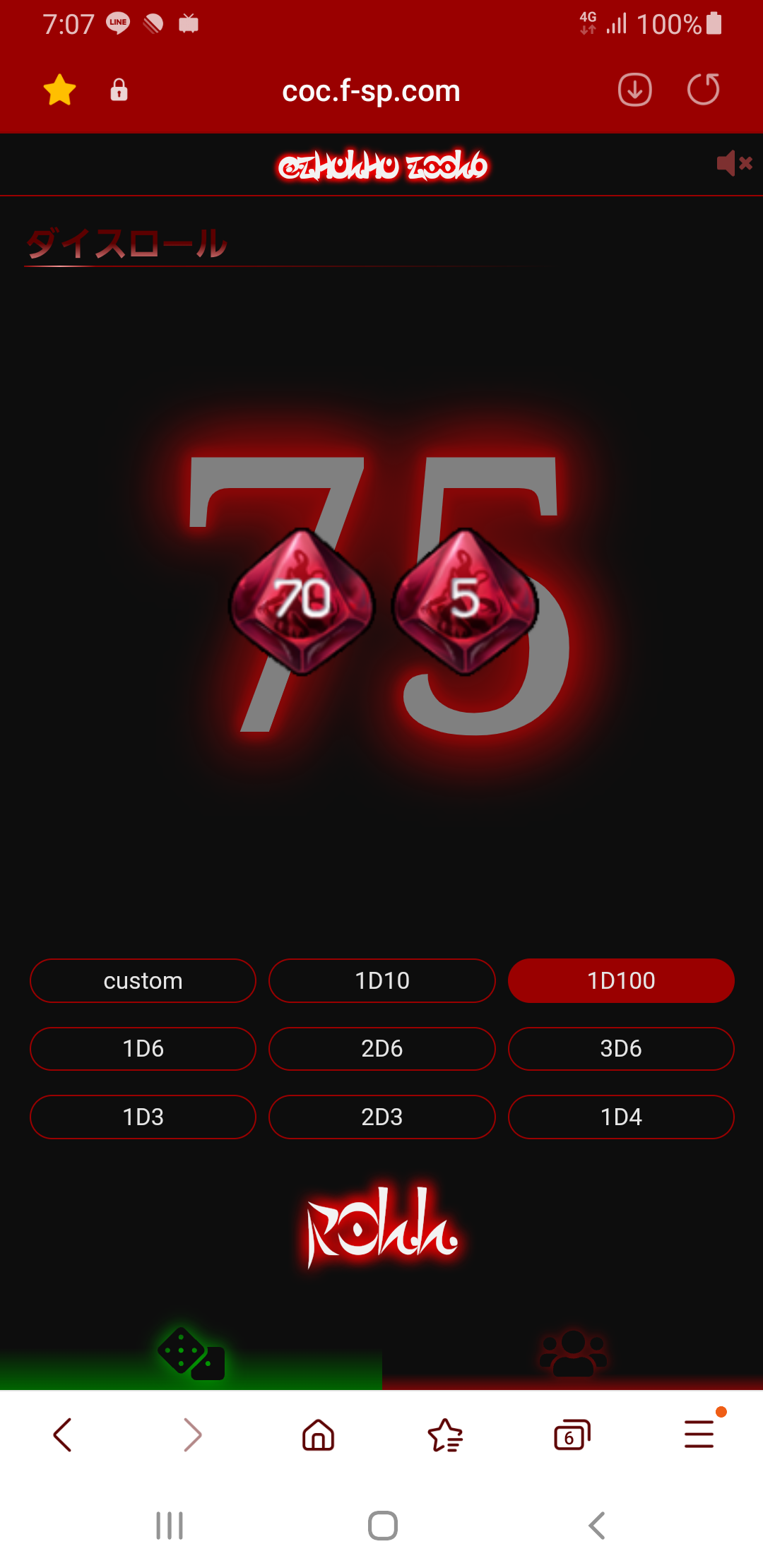The image size is (763, 1568).
Task: Pick the 1D6 dice
Action: coord(143,1048)
